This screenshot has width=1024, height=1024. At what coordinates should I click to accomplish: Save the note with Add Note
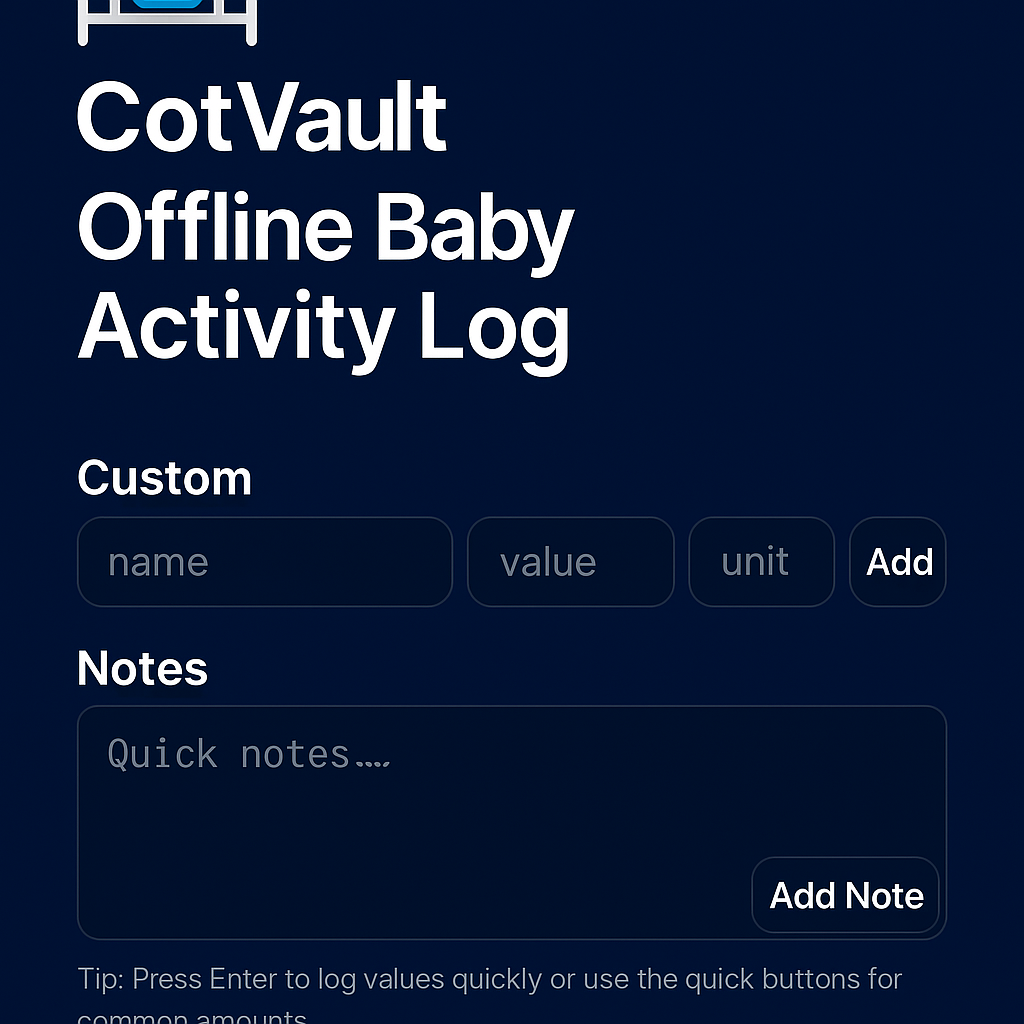tap(846, 895)
